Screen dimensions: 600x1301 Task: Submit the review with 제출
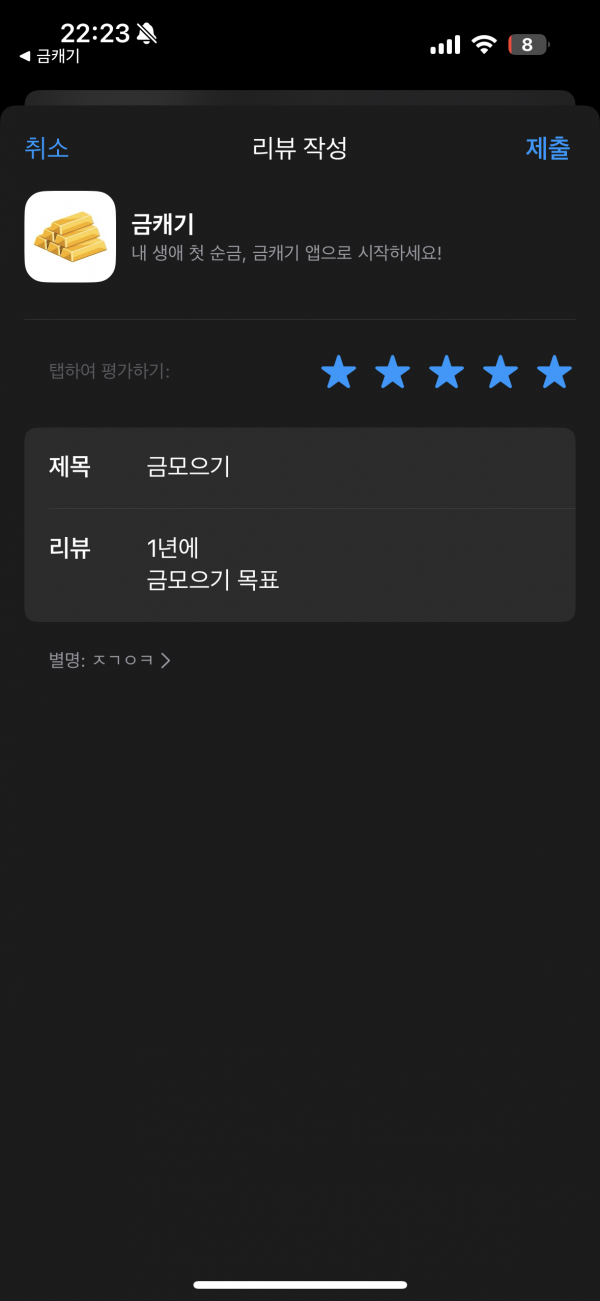(548, 148)
